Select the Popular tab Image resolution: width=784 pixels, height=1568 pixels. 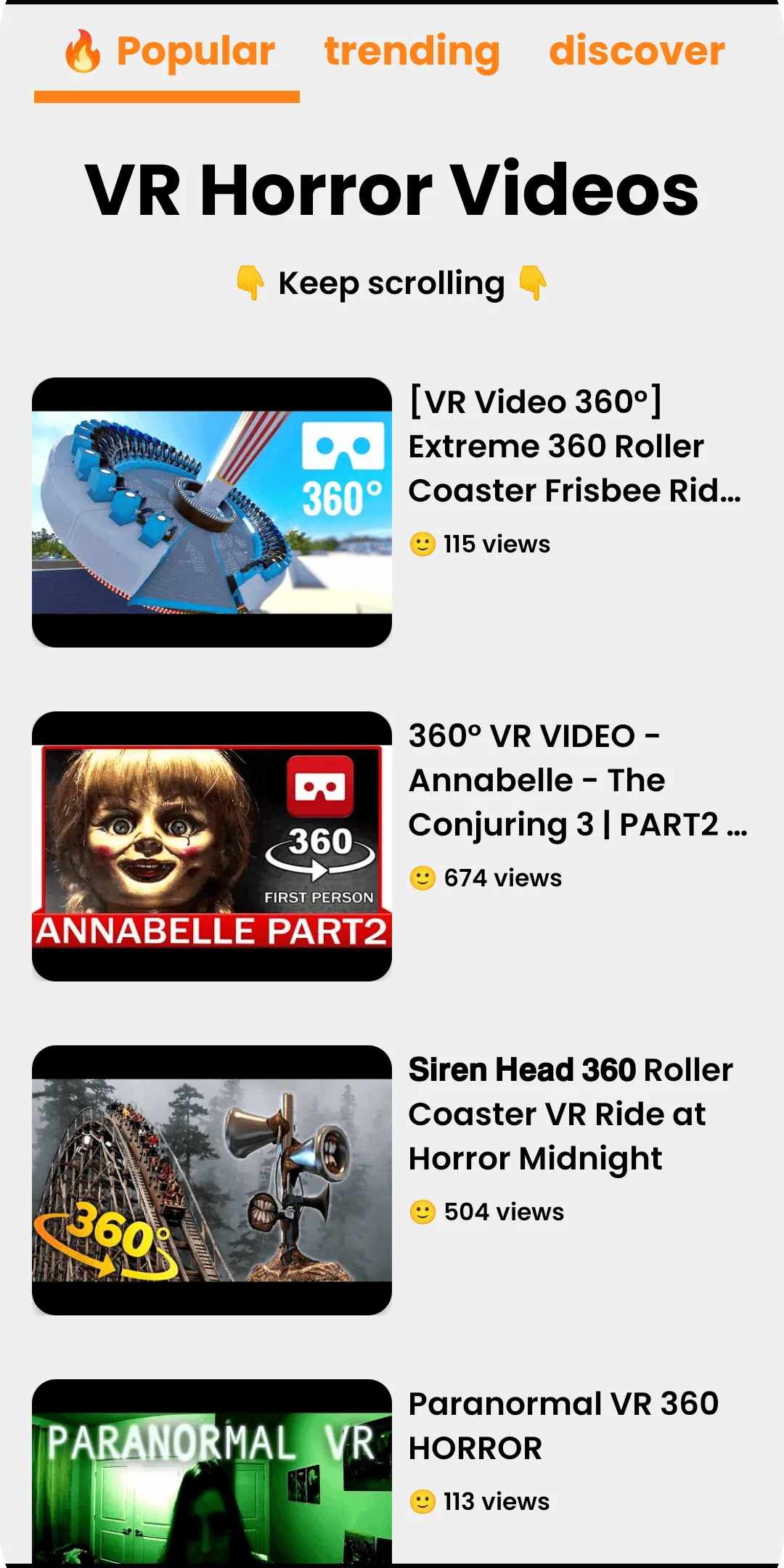(167, 52)
